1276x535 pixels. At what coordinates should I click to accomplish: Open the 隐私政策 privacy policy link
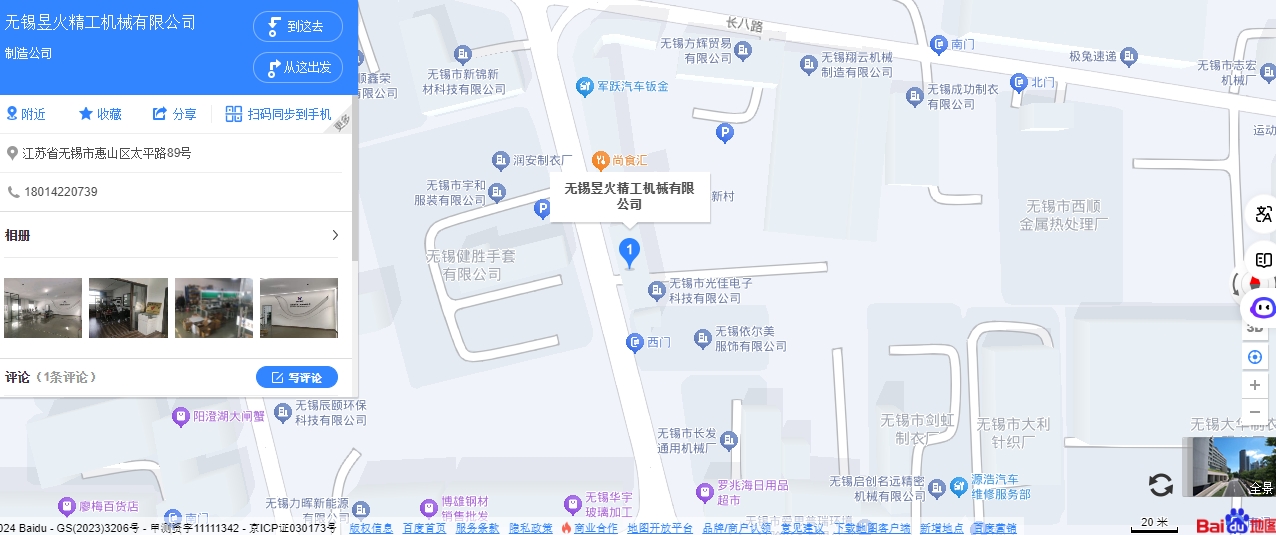[x=530, y=528]
